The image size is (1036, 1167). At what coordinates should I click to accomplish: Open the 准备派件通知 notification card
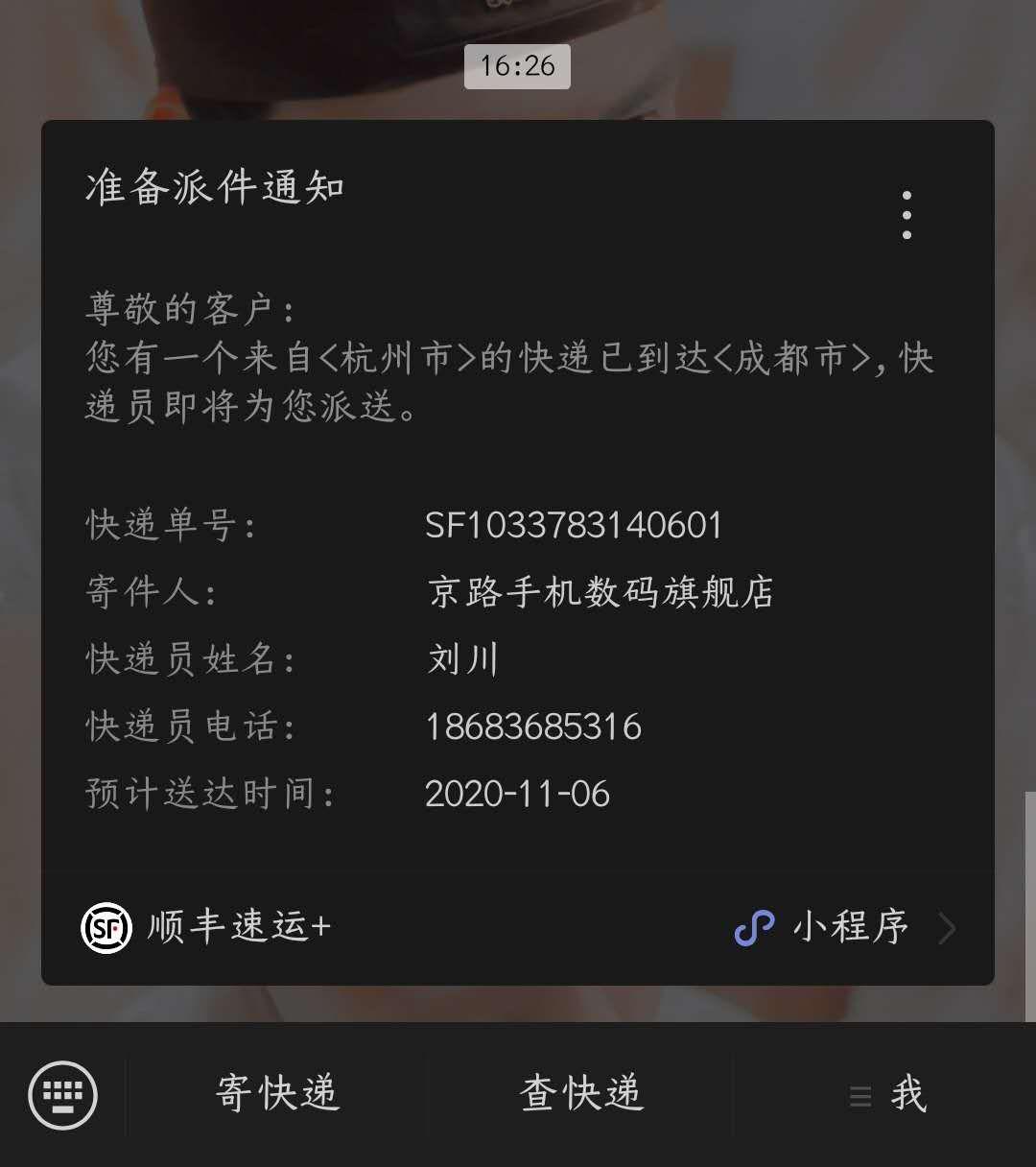point(518,384)
